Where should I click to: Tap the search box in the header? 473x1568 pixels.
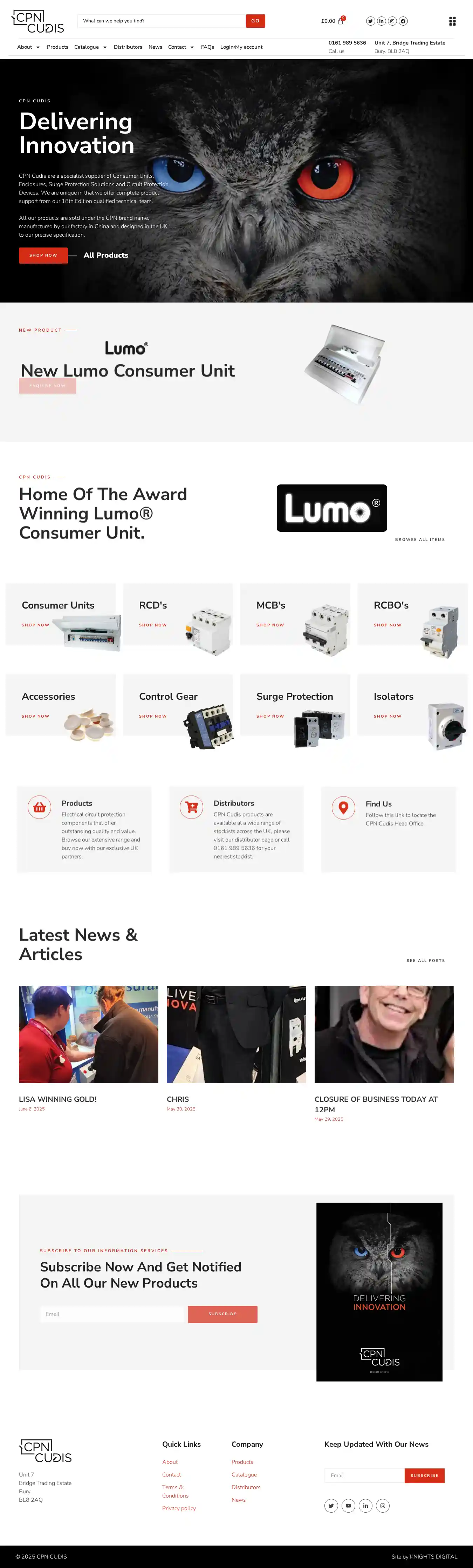click(x=161, y=21)
